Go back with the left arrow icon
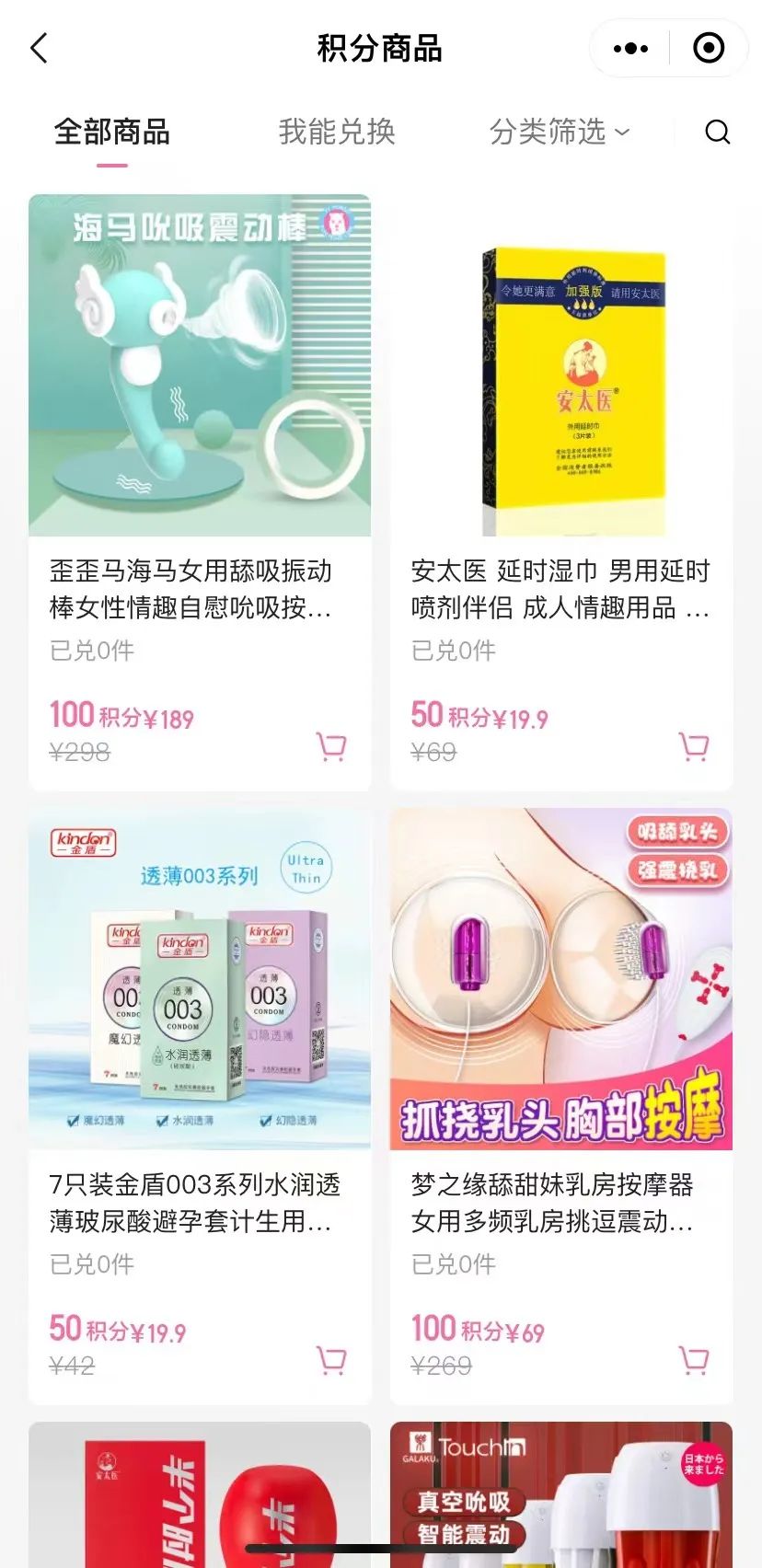 pos(39,47)
